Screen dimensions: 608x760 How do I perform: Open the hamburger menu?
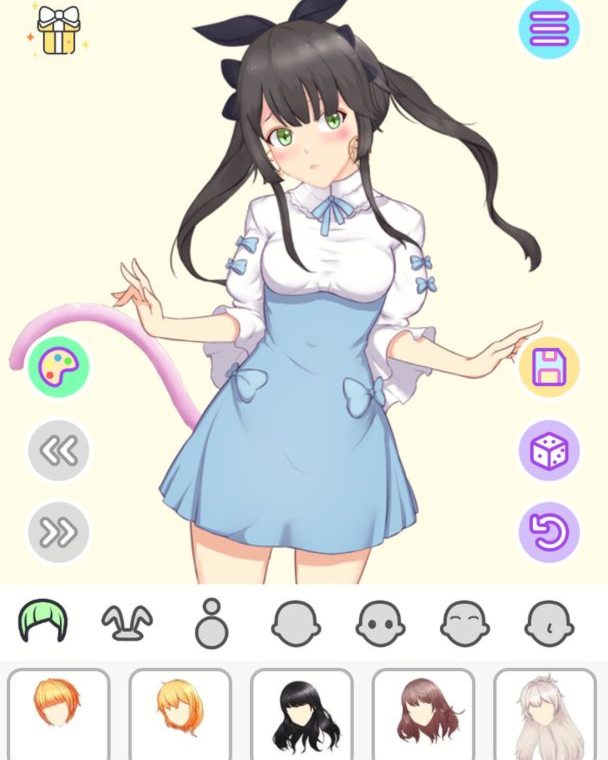[548, 29]
